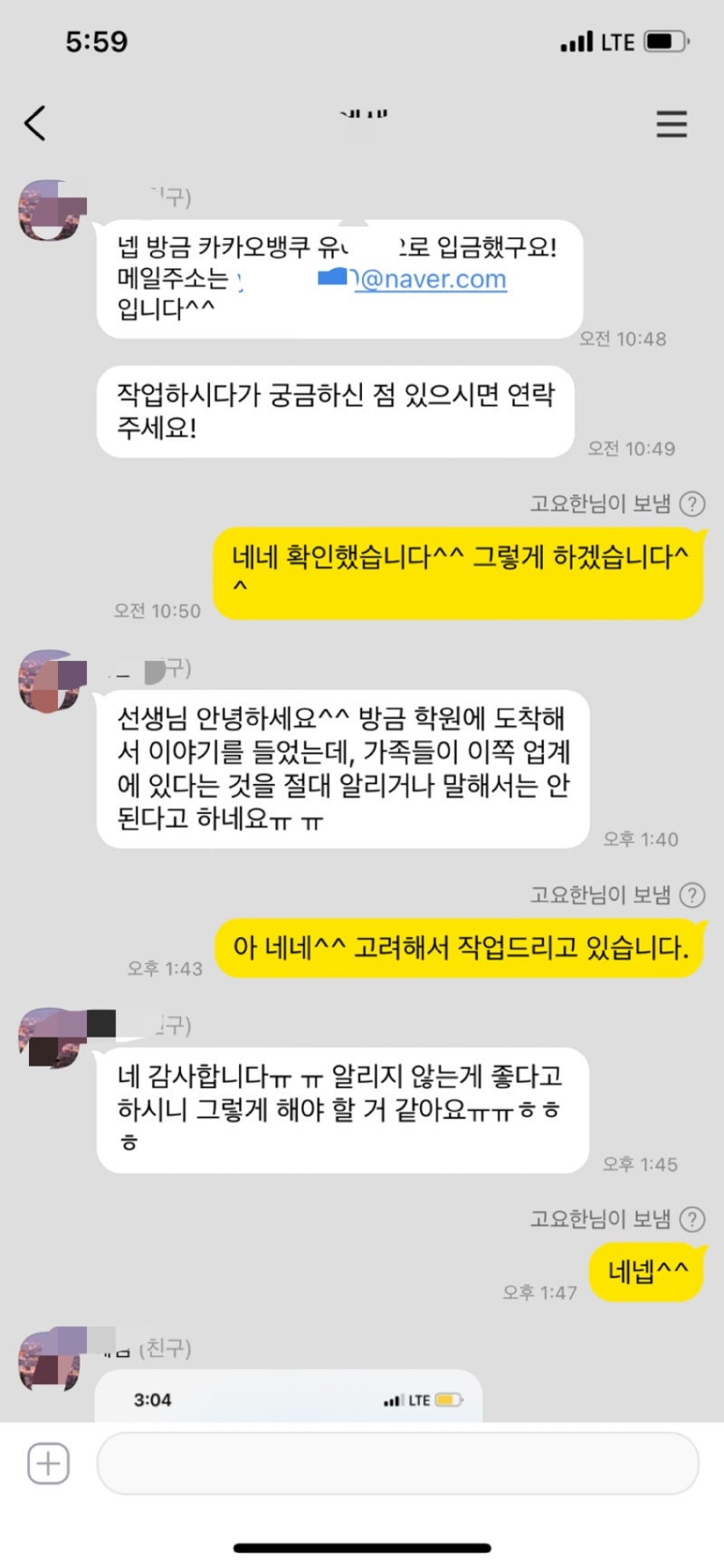The width and height of the screenshot is (724, 1568).
Task: Open sender profile picture beside 네 감사합니다 message
Action: tap(50, 1038)
